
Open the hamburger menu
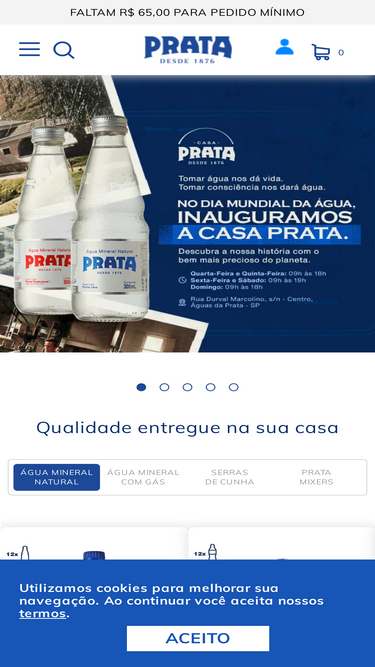pyautogui.click(x=29, y=49)
